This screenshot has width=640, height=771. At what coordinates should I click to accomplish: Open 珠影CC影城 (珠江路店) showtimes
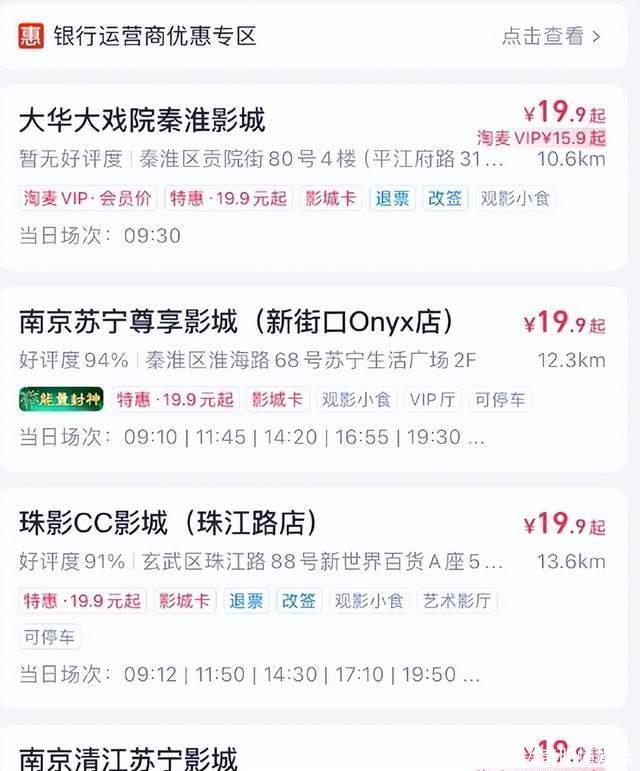pos(168,523)
